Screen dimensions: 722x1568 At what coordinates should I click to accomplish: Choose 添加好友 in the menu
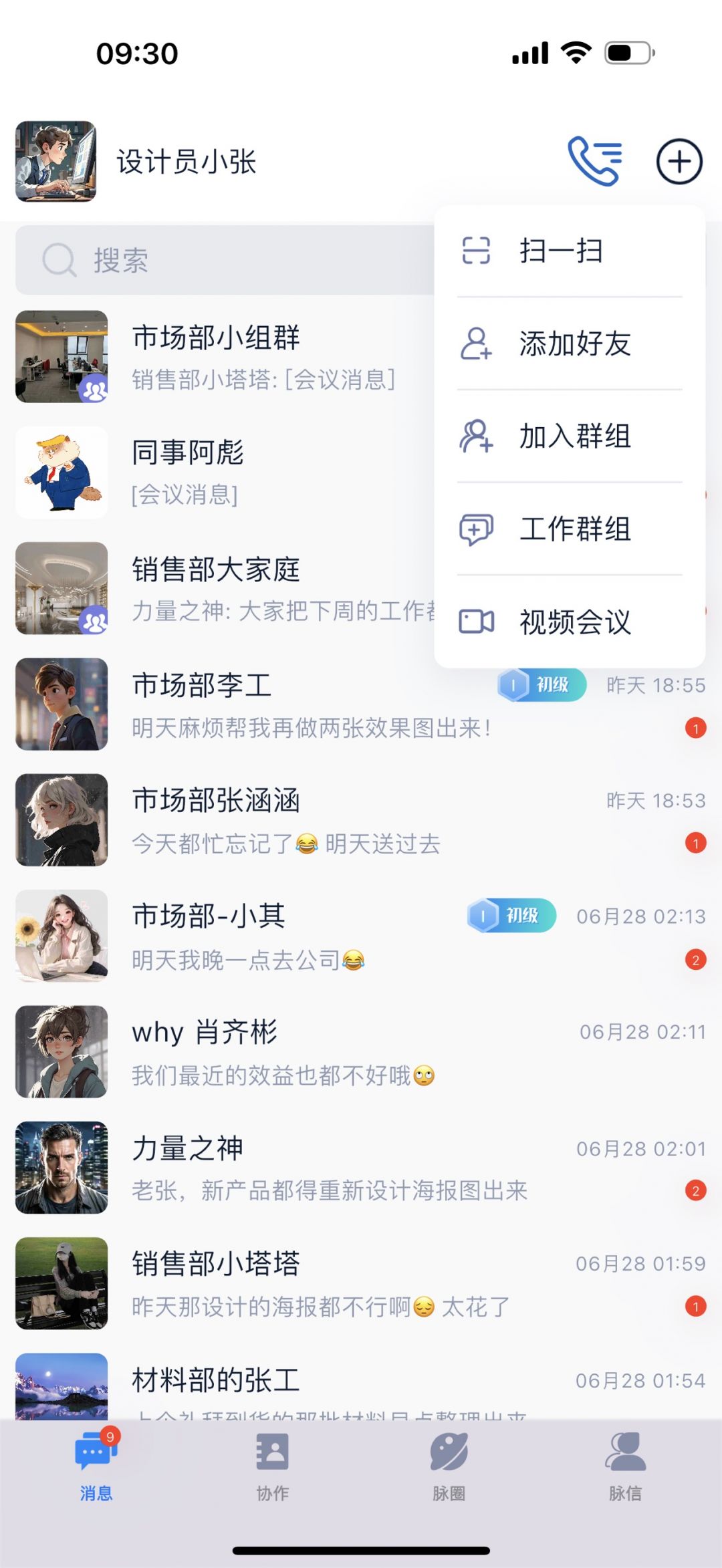point(570,344)
